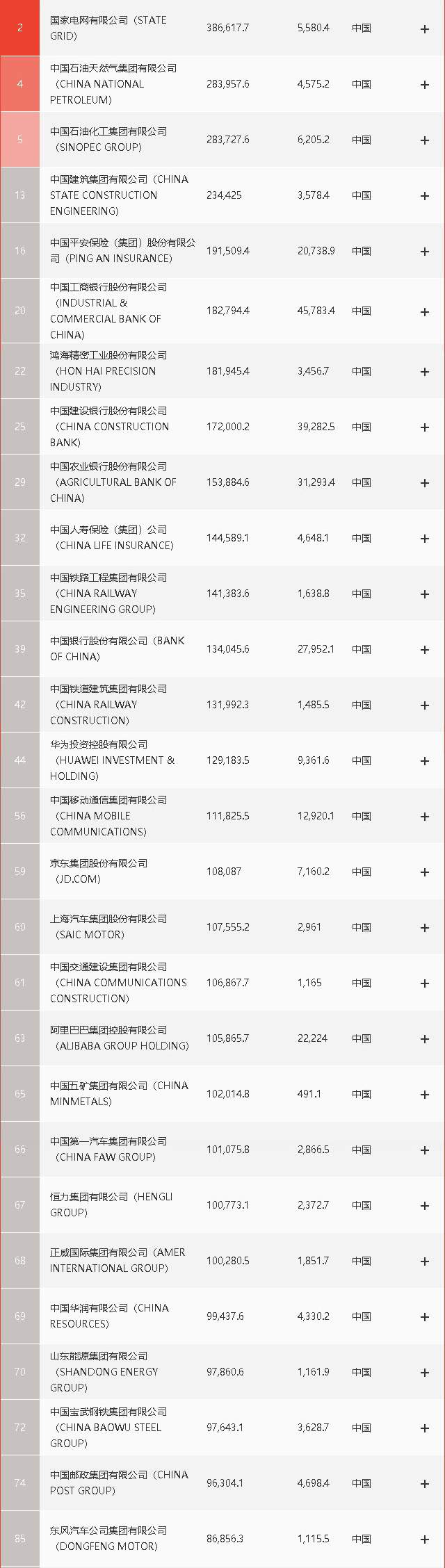The width and height of the screenshot is (445, 1568).
Task: Expand China Post Group details
Action: (x=425, y=1484)
